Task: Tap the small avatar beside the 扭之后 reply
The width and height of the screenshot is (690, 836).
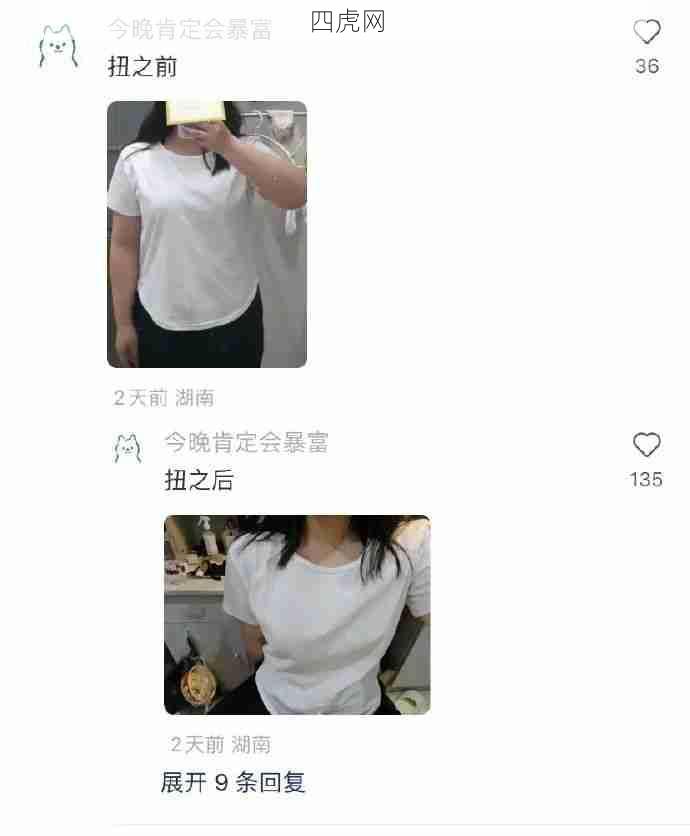Action: click(128, 448)
